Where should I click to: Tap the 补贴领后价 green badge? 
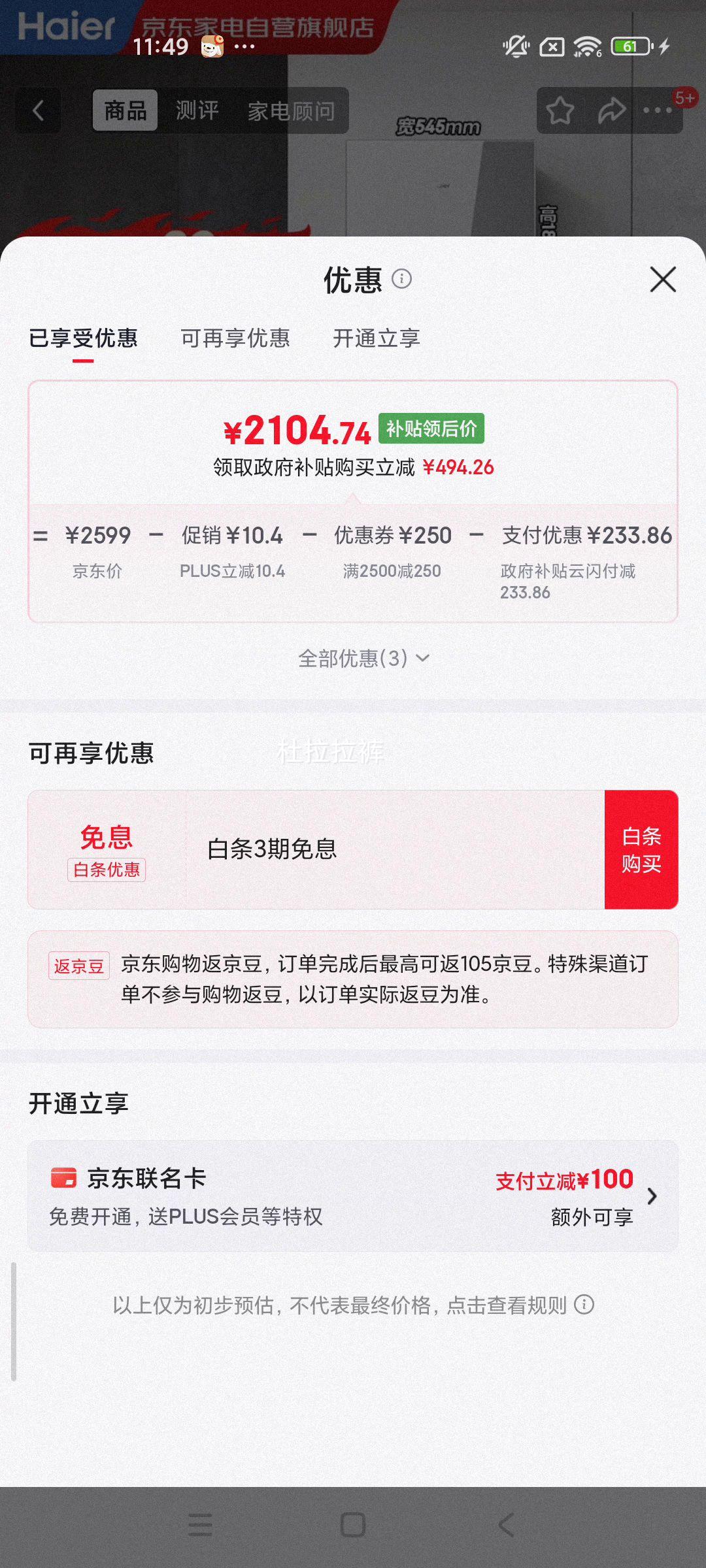tap(431, 430)
